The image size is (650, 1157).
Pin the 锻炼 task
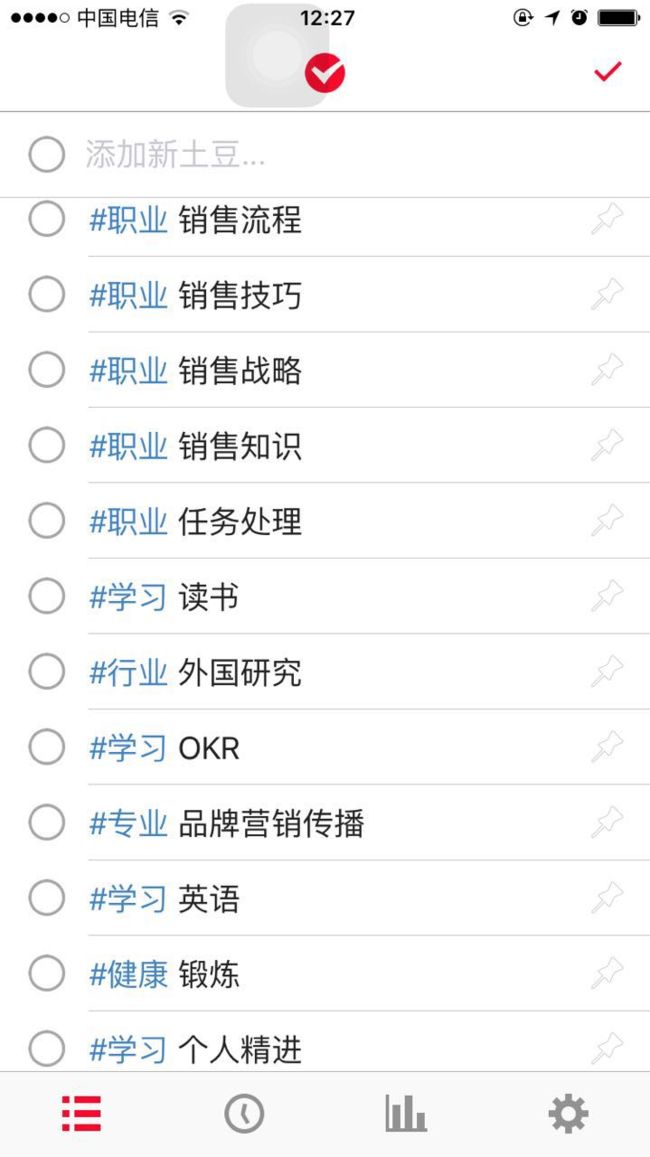(606, 974)
